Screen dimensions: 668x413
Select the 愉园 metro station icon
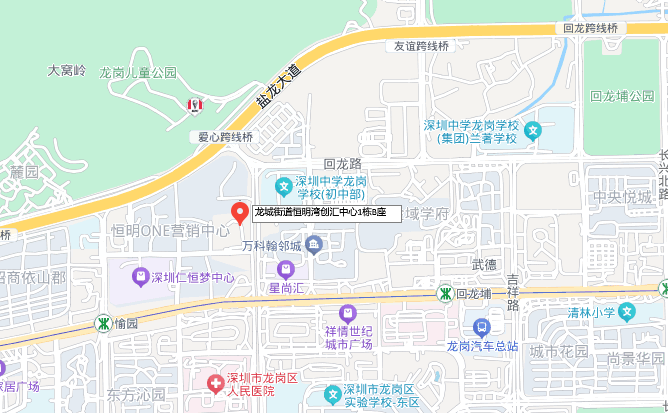(102, 323)
